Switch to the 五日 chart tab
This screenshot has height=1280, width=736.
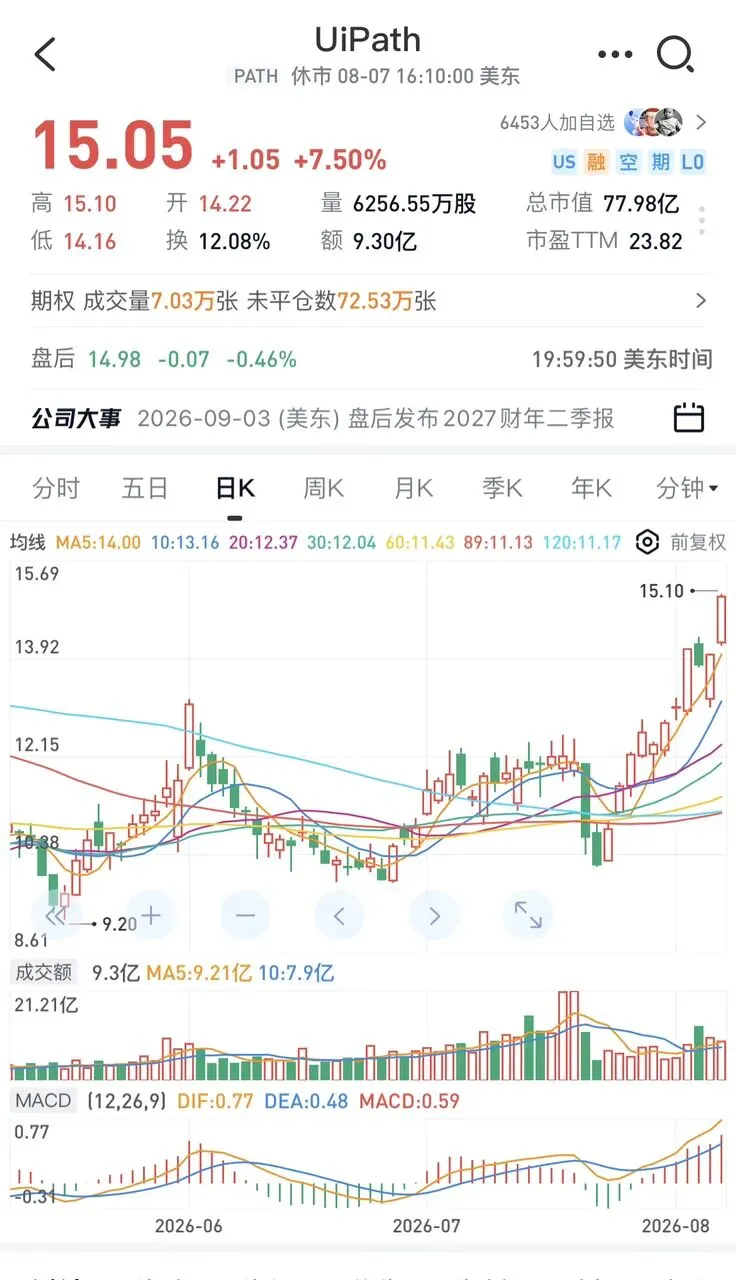tap(145, 488)
